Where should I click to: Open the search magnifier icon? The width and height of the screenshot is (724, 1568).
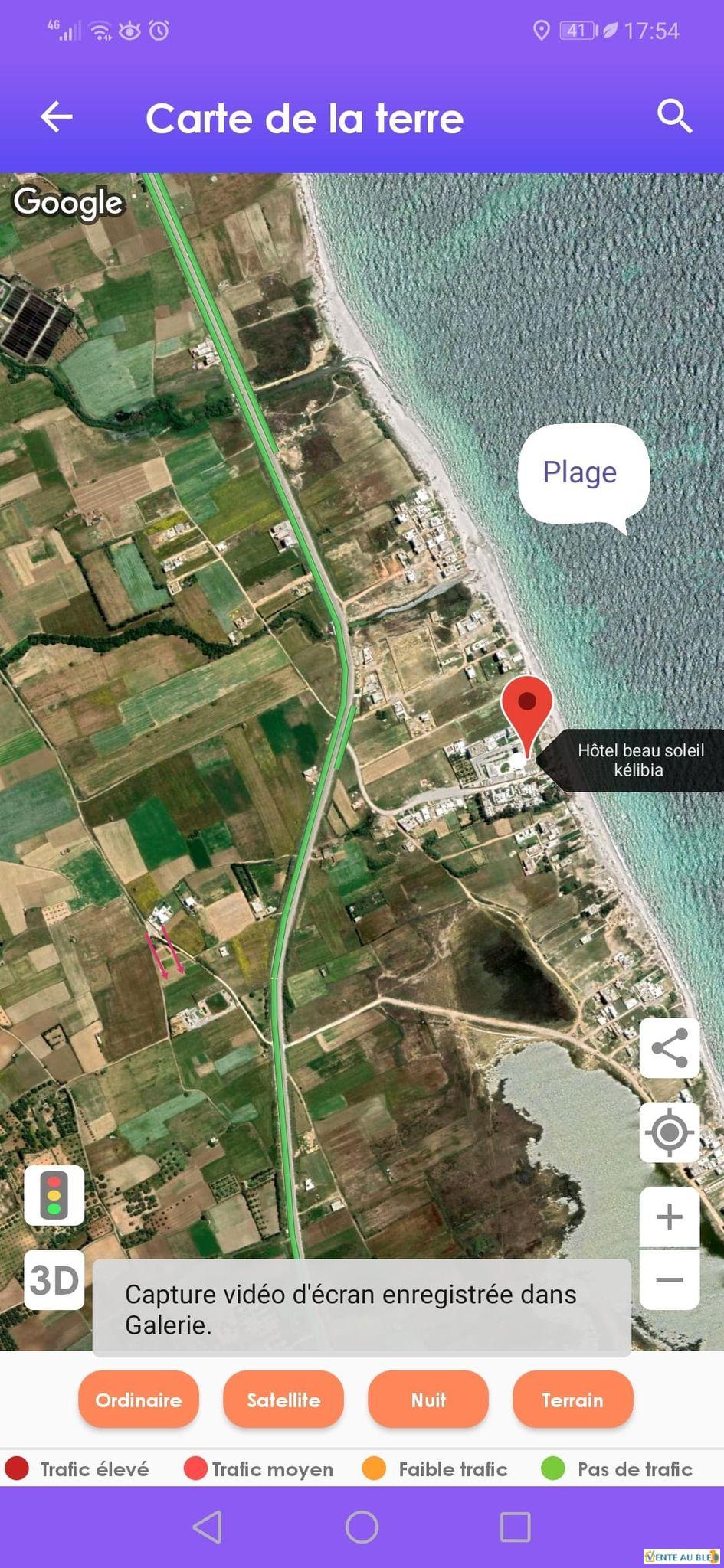click(x=674, y=116)
